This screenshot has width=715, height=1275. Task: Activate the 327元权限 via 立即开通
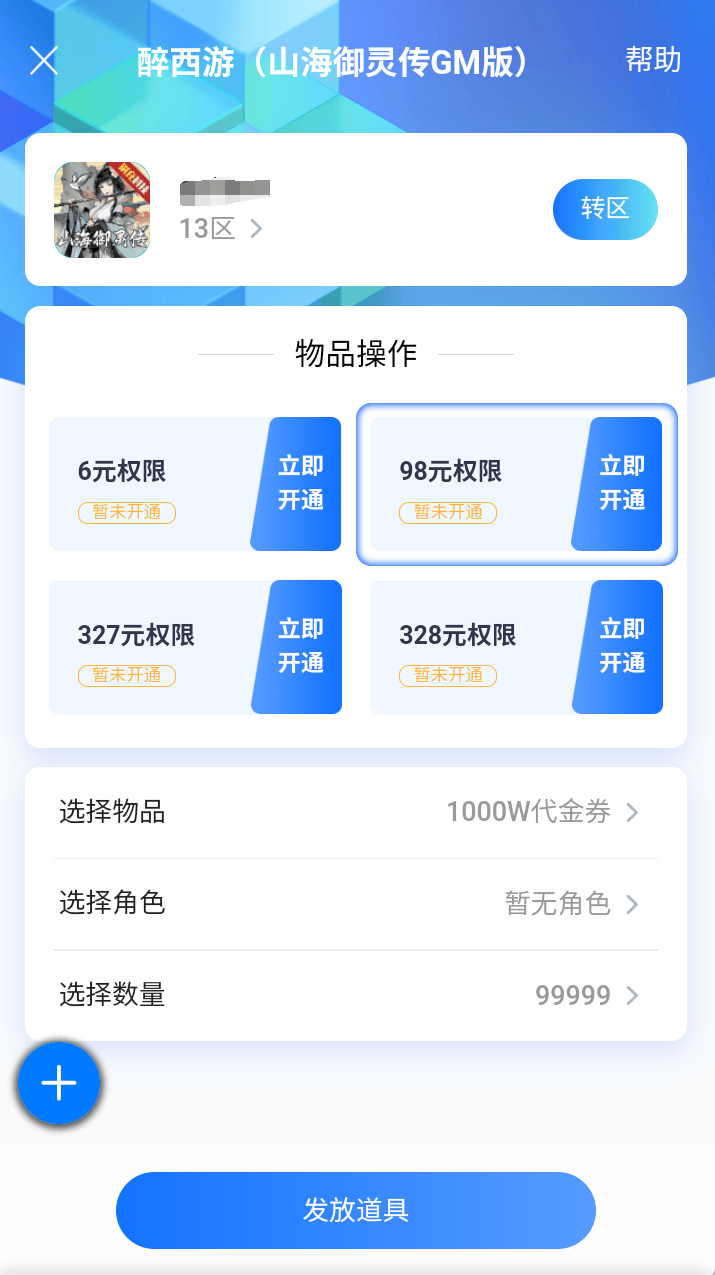[x=300, y=646]
